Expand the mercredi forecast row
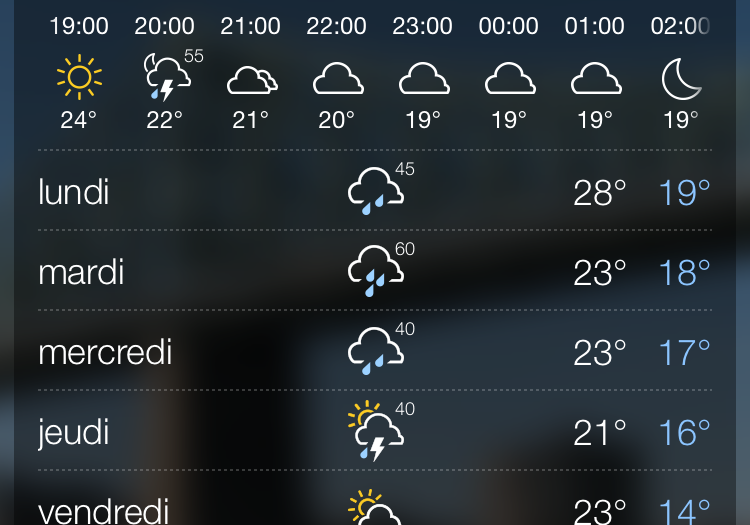 [374, 351]
